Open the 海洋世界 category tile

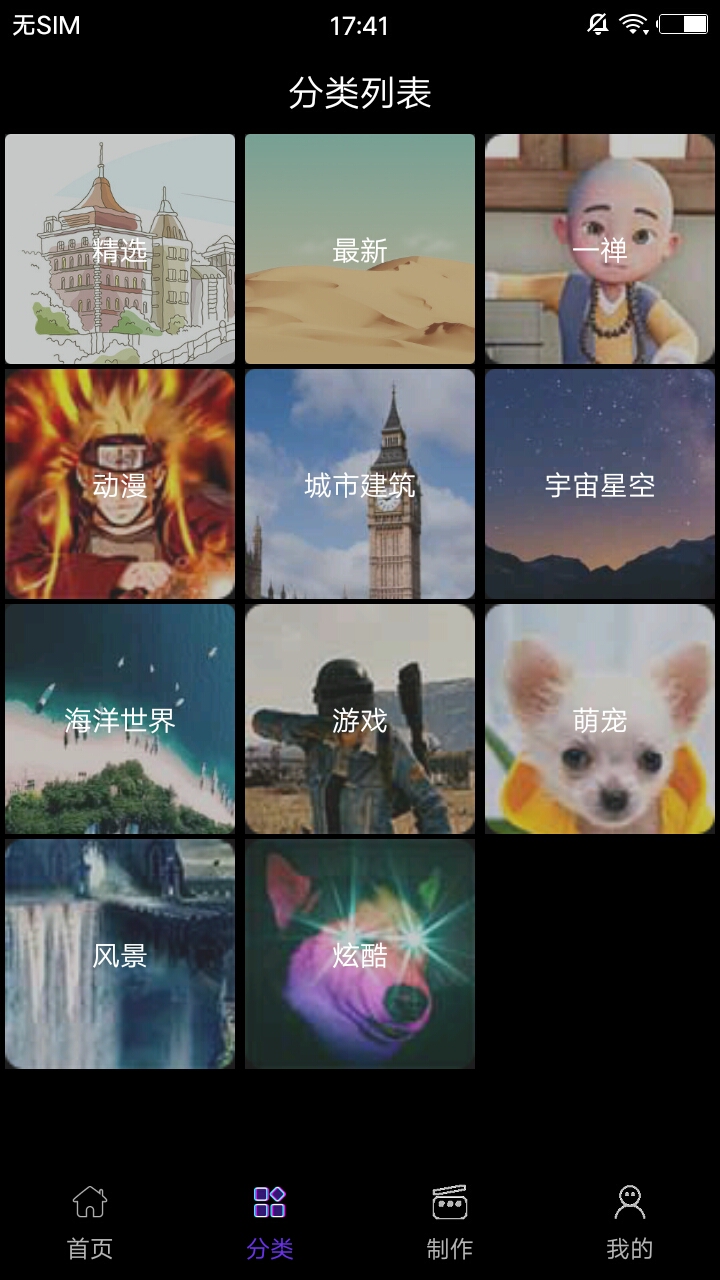120,719
